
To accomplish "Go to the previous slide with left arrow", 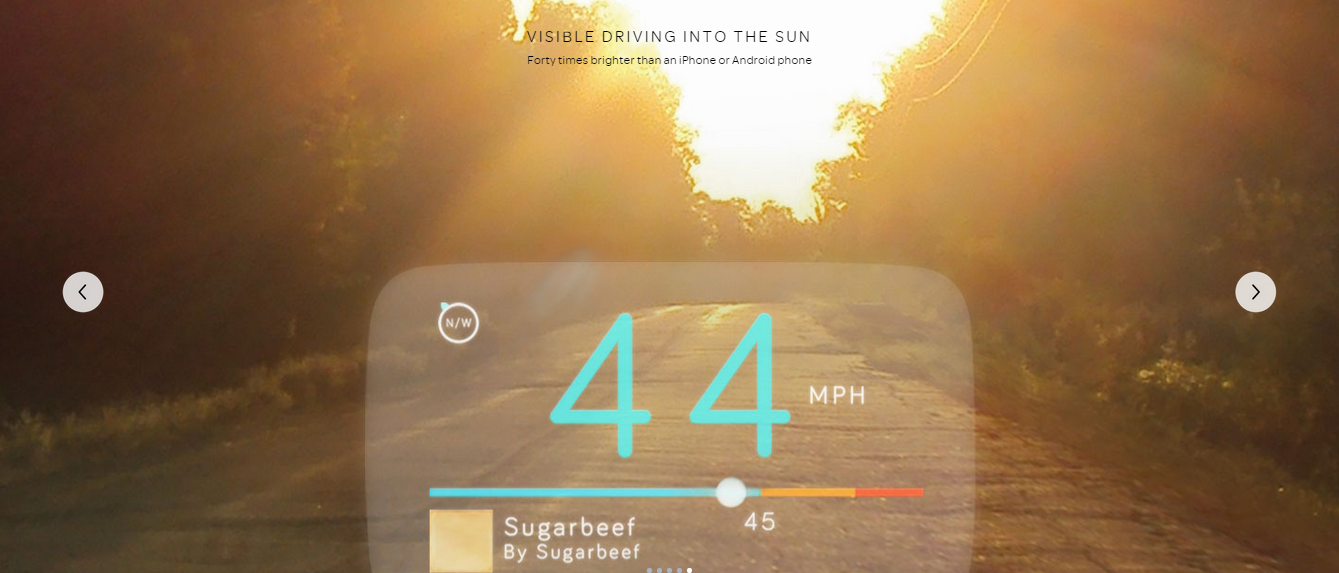I will [x=83, y=292].
